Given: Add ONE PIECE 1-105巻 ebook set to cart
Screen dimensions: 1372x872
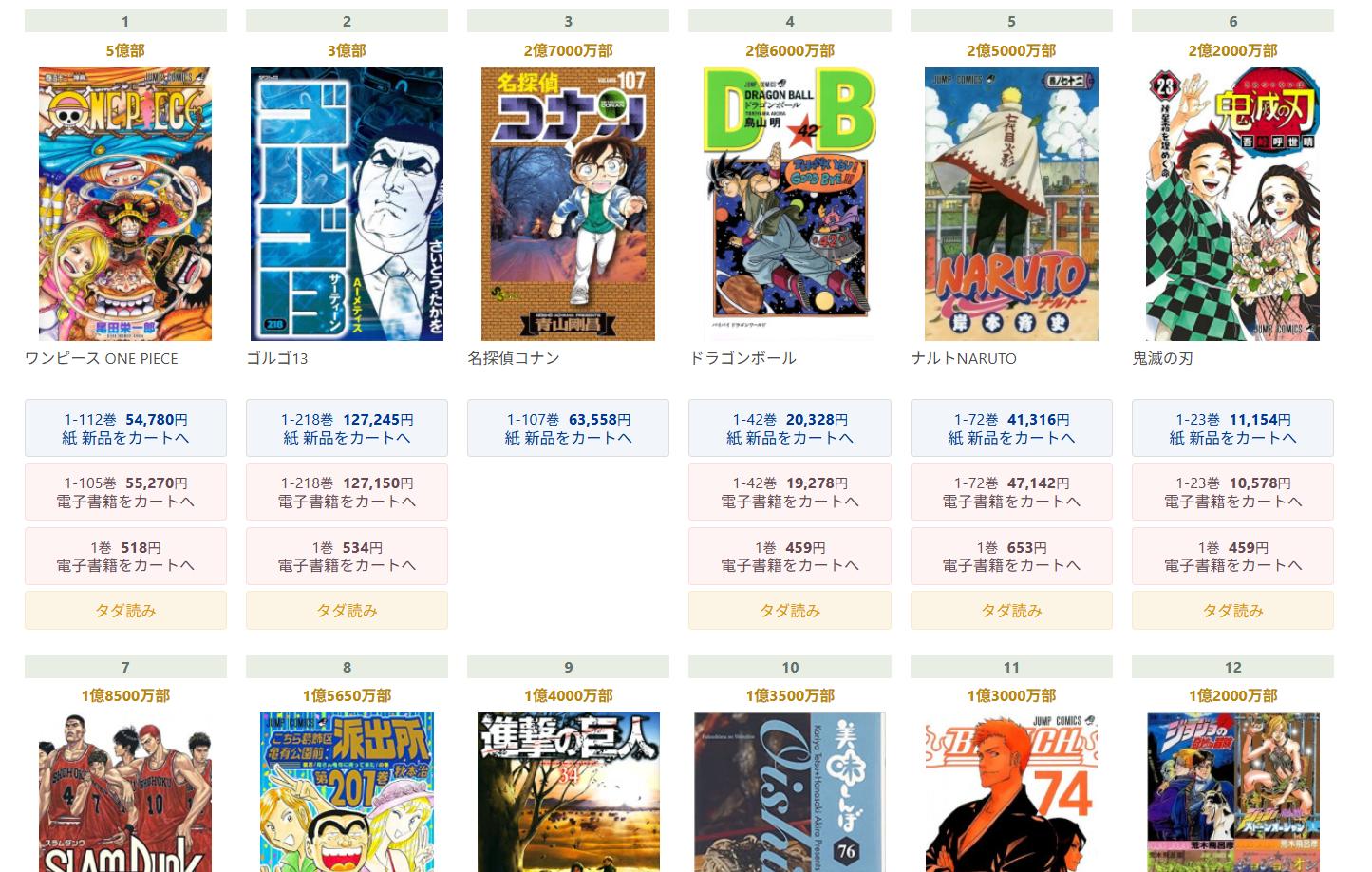Looking at the screenshot, I should (125, 492).
